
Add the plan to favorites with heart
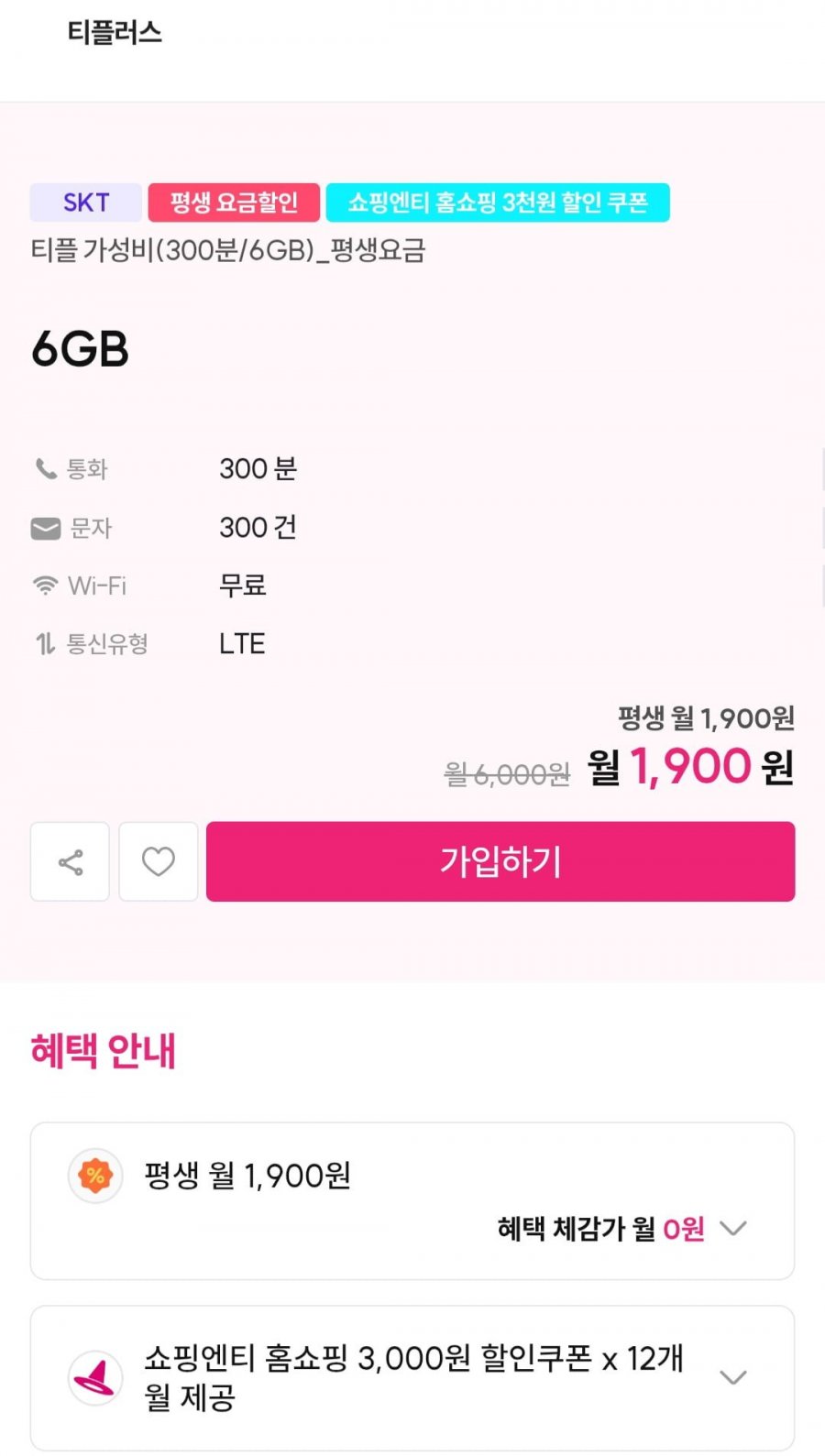click(158, 861)
